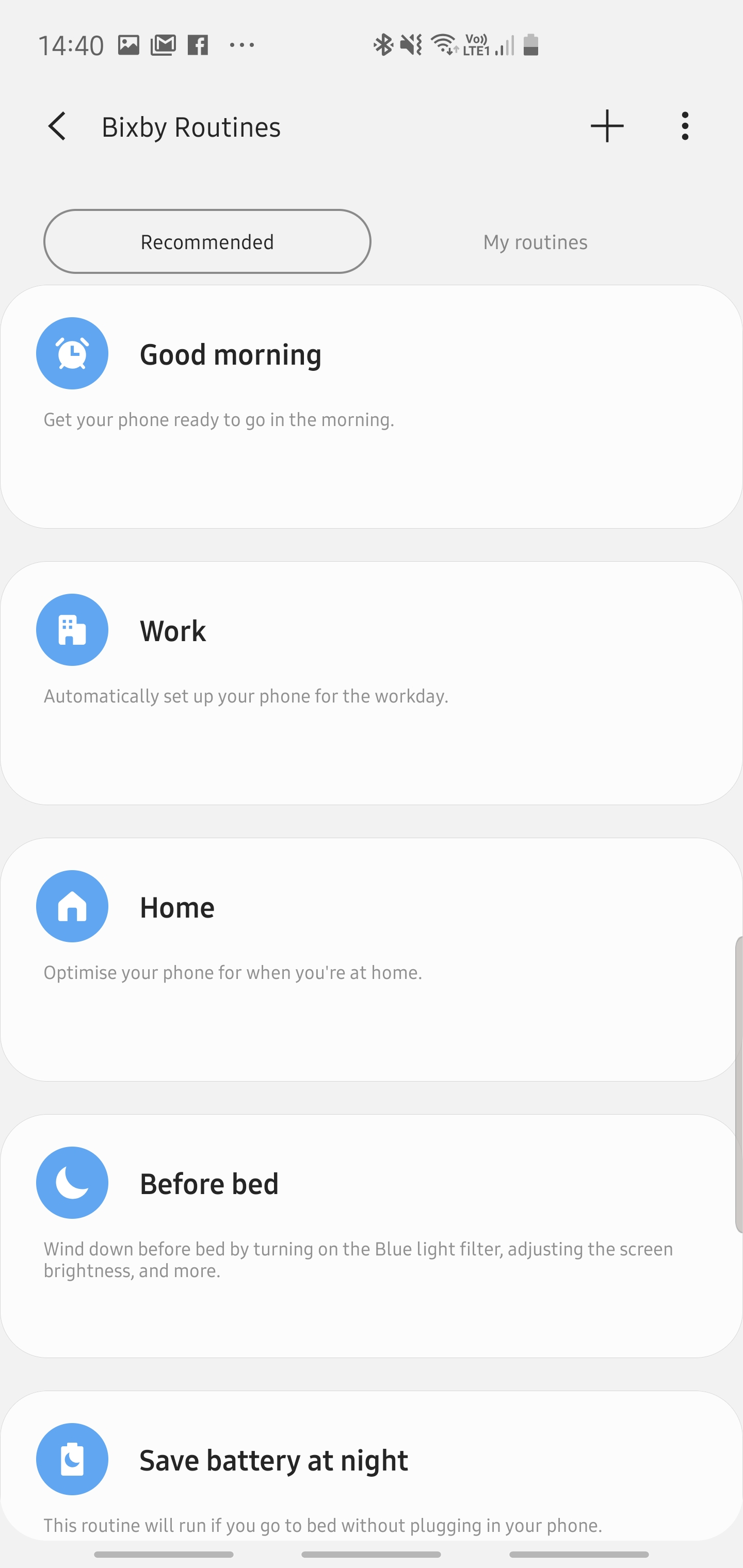
Task: Open the Work routine card
Action: point(372,683)
